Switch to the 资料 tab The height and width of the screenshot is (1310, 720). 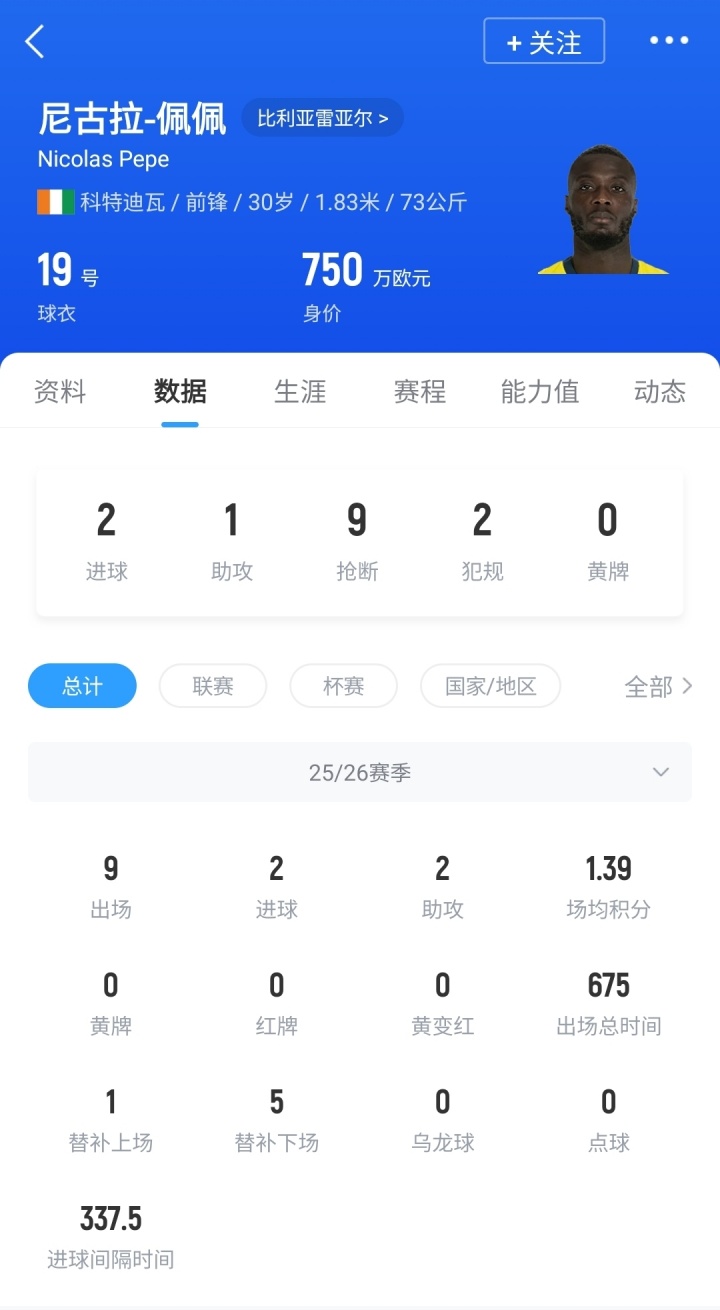(60, 391)
